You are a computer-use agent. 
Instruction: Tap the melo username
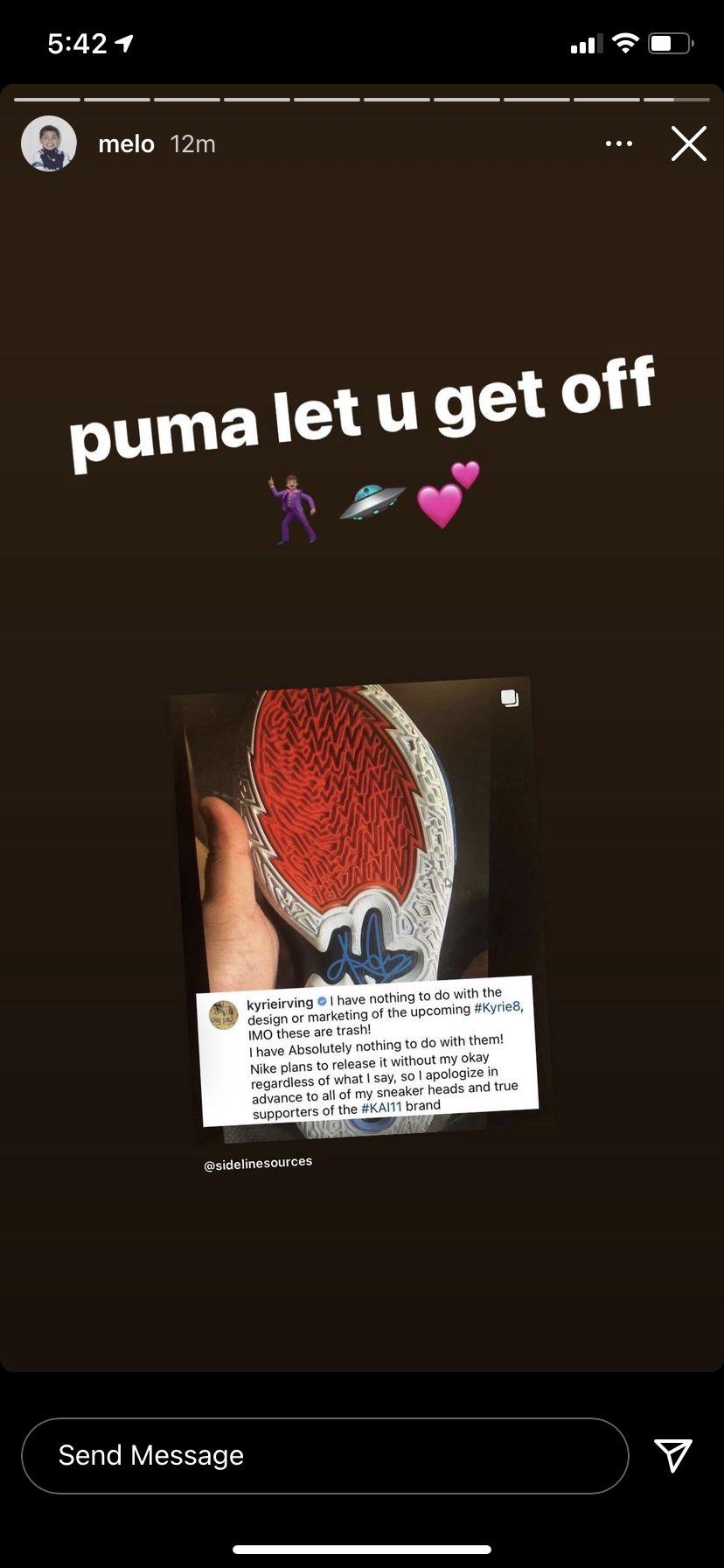click(126, 143)
